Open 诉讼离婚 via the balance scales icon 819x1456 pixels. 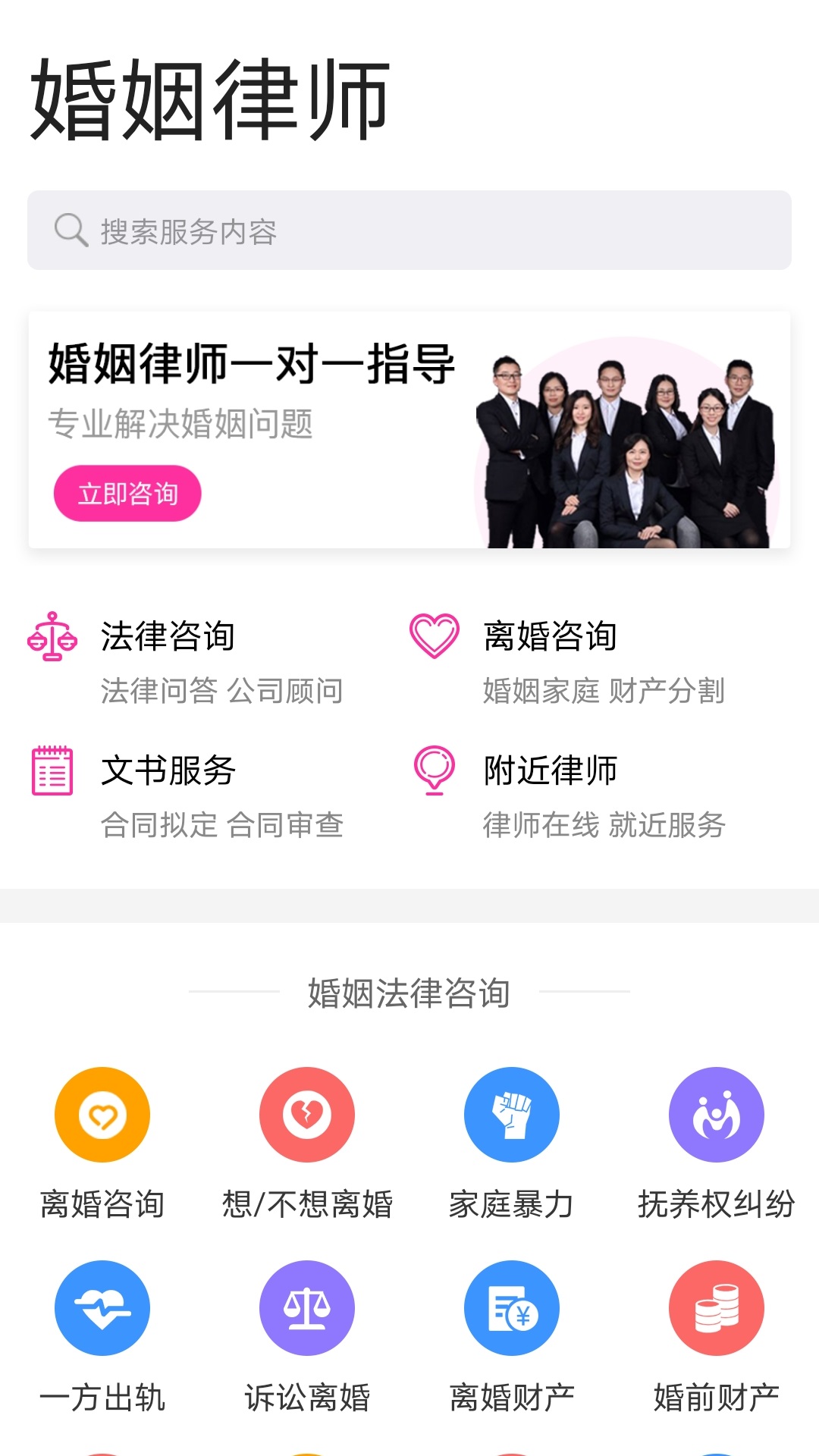click(306, 1309)
